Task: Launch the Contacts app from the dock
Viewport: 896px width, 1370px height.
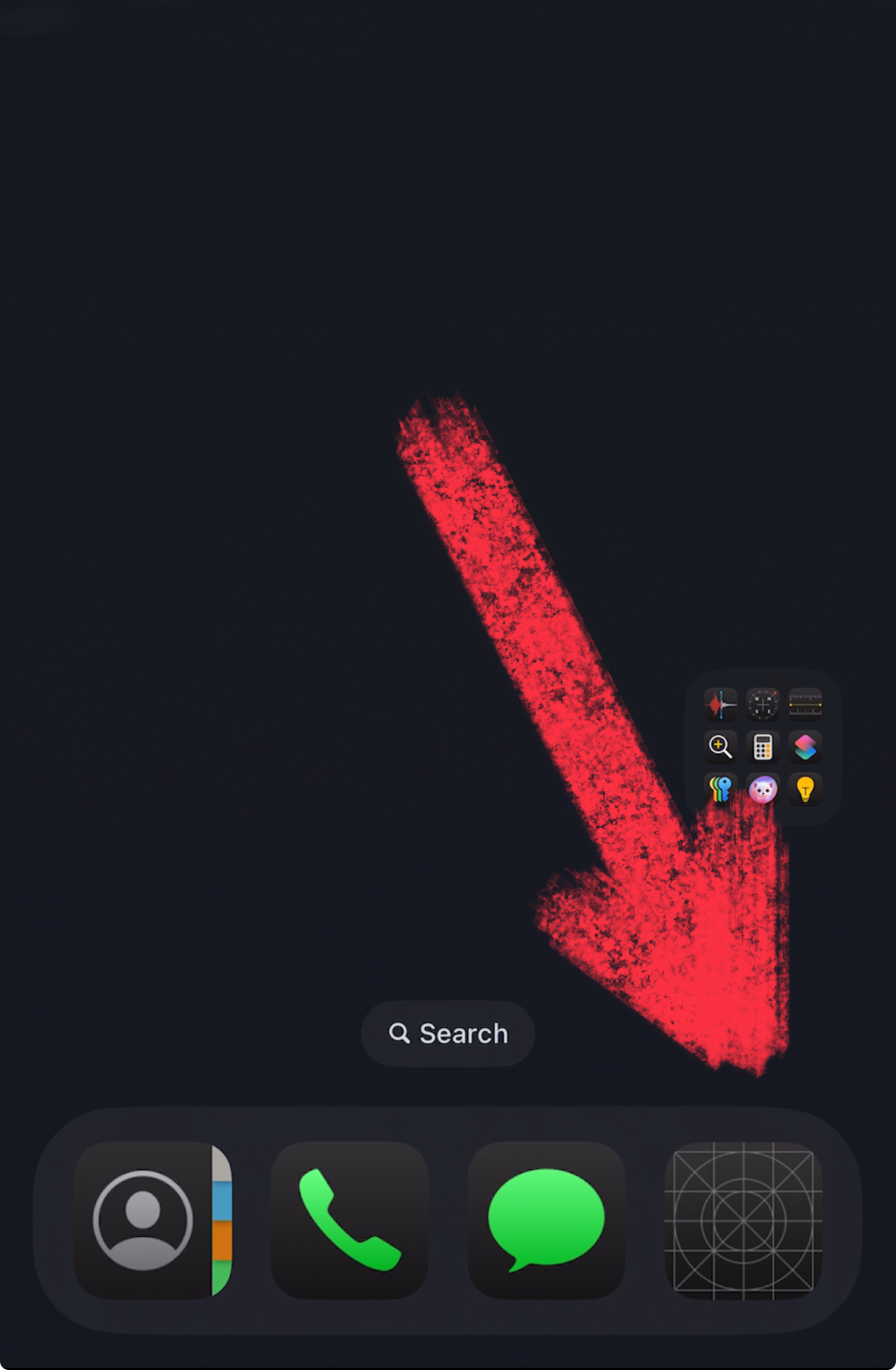Action: pyautogui.click(x=153, y=1220)
